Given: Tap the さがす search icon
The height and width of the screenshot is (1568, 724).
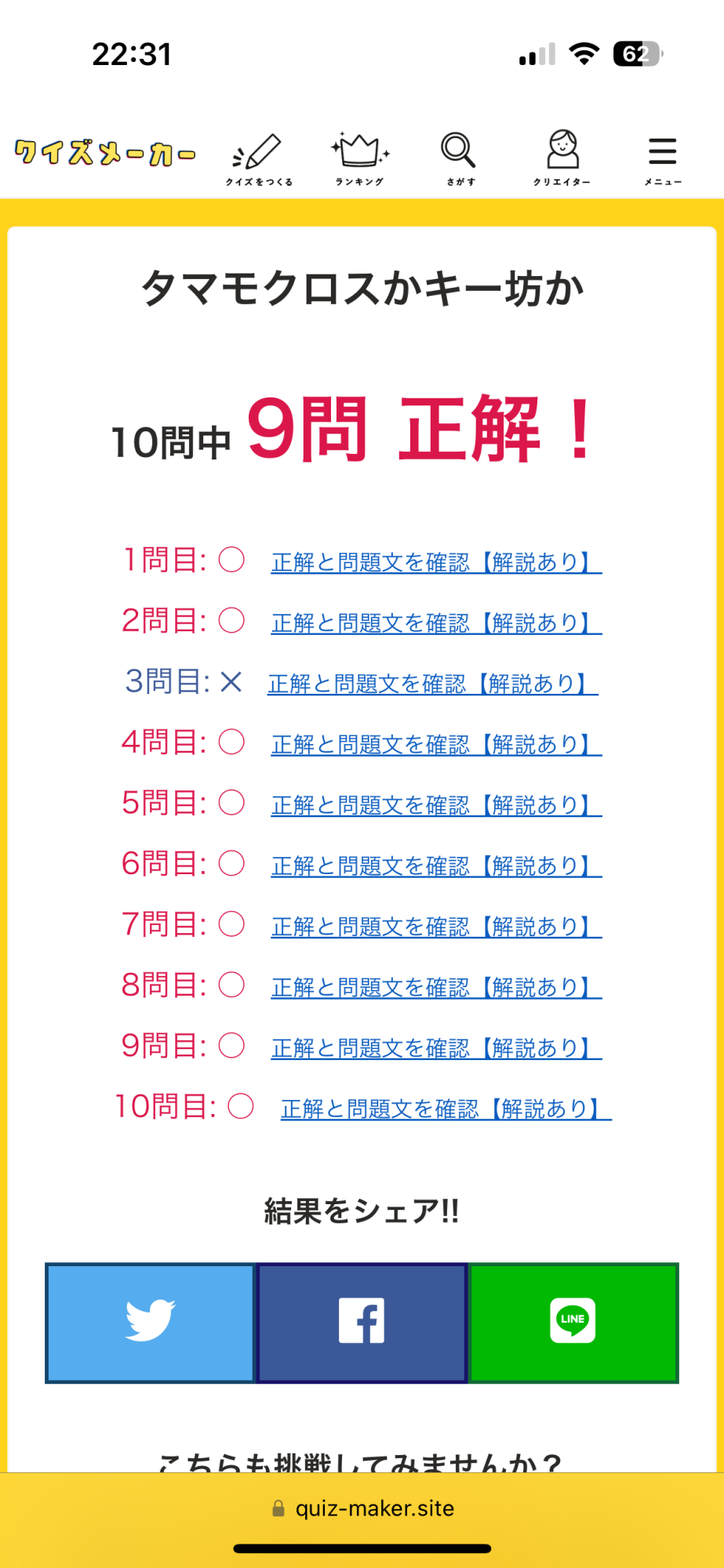Looking at the screenshot, I should pos(460,160).
